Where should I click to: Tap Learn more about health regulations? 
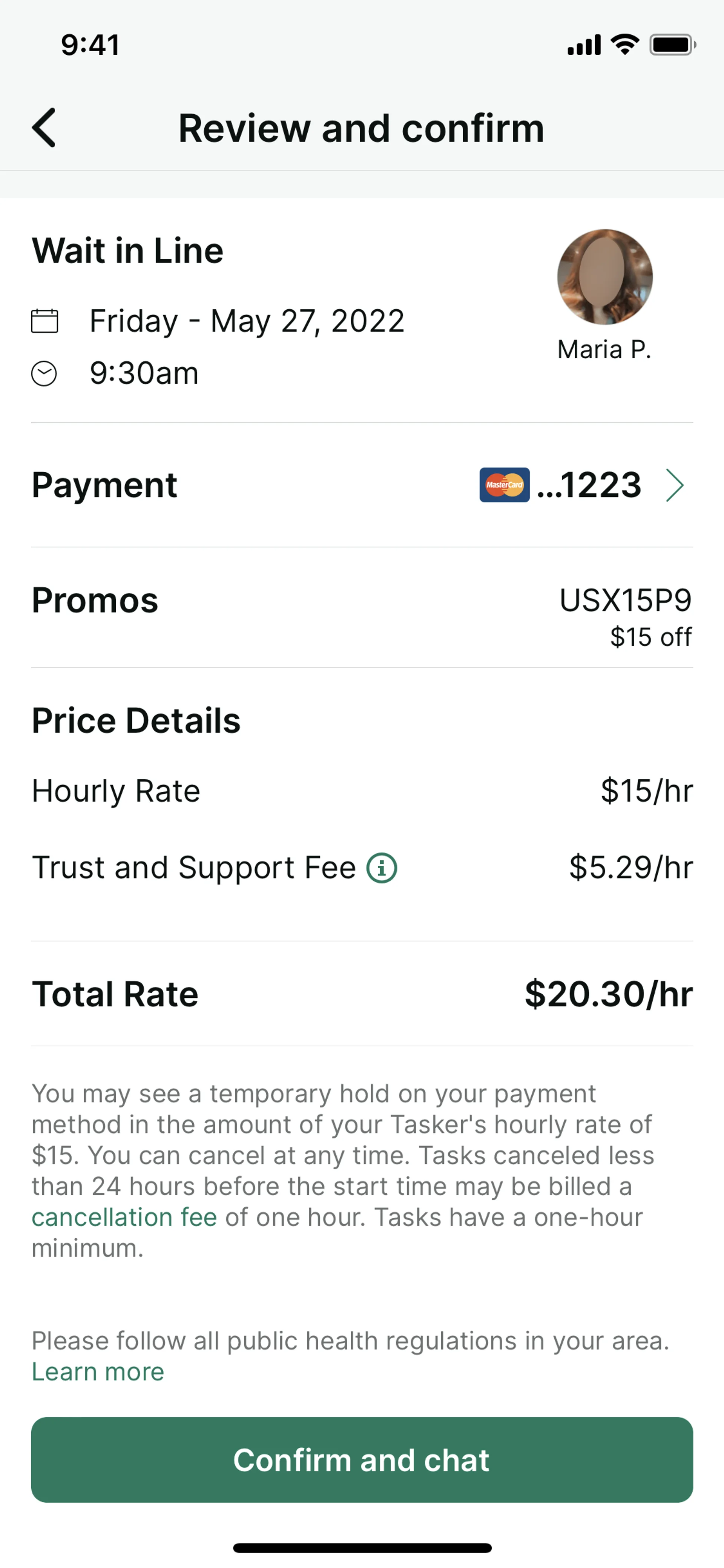[x=98, y=1372]
